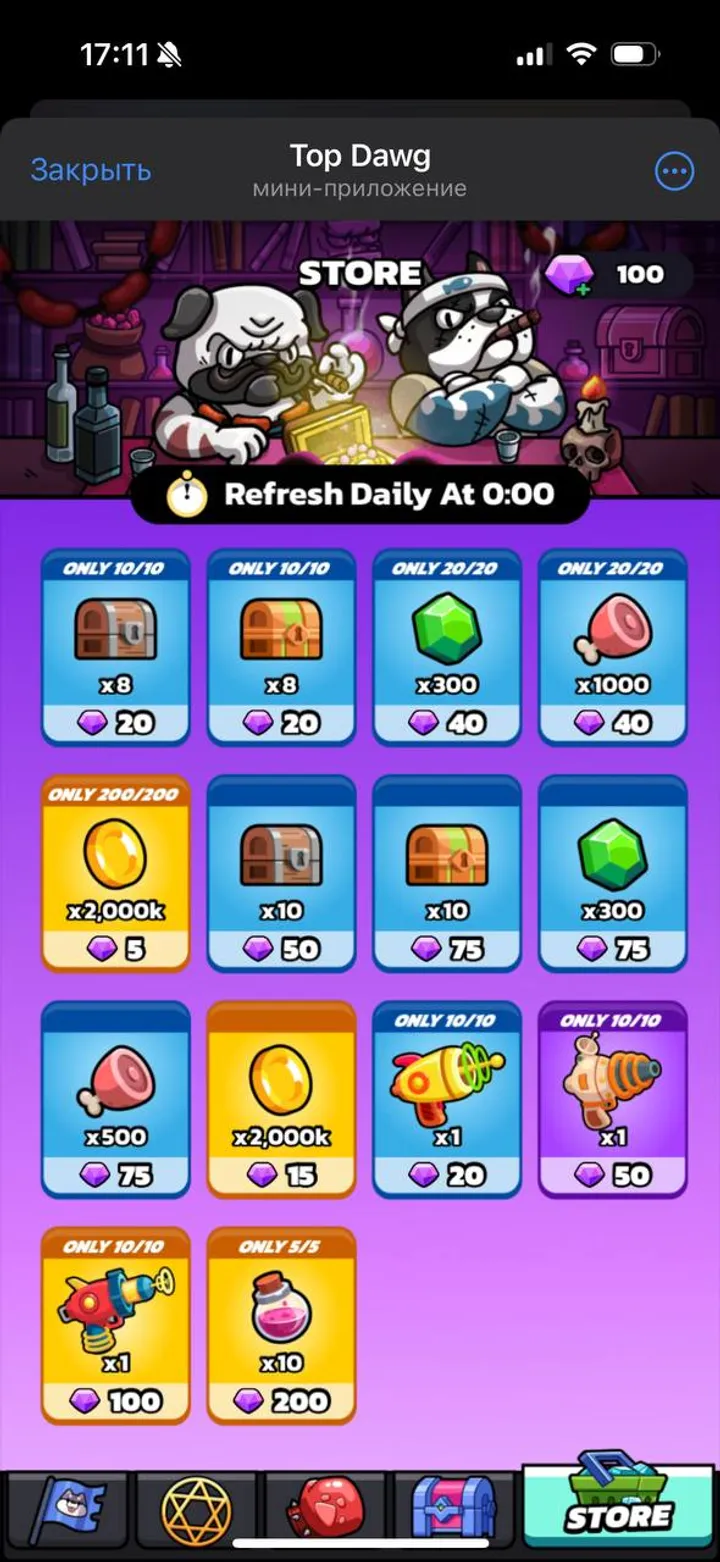Viewport: 720px width, 1562px height.
Task: Purchase red ray gun for 100 gems
Action: click(x=115, y=1325)
